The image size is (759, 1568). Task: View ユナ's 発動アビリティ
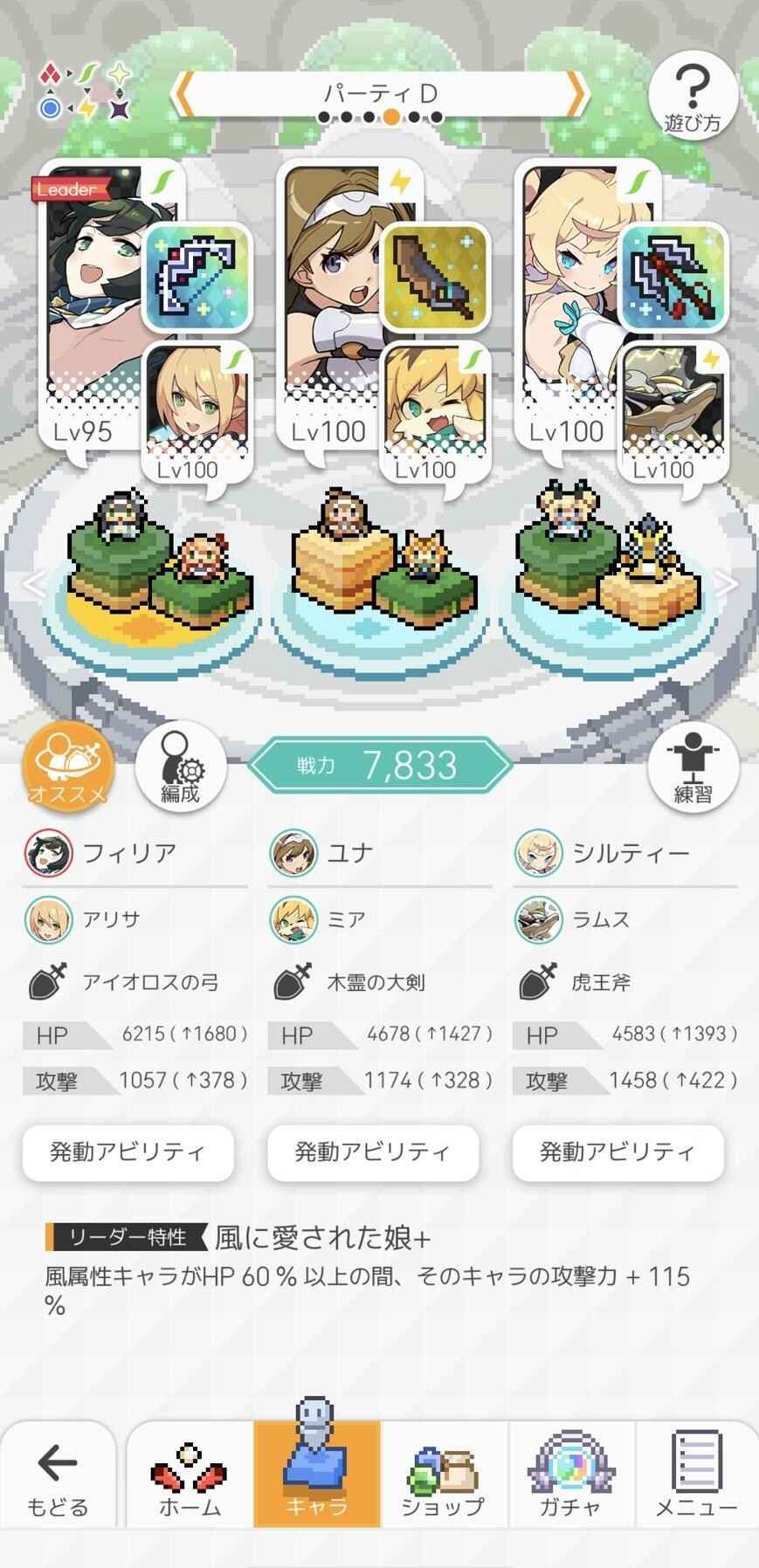tap(373, 1152)
